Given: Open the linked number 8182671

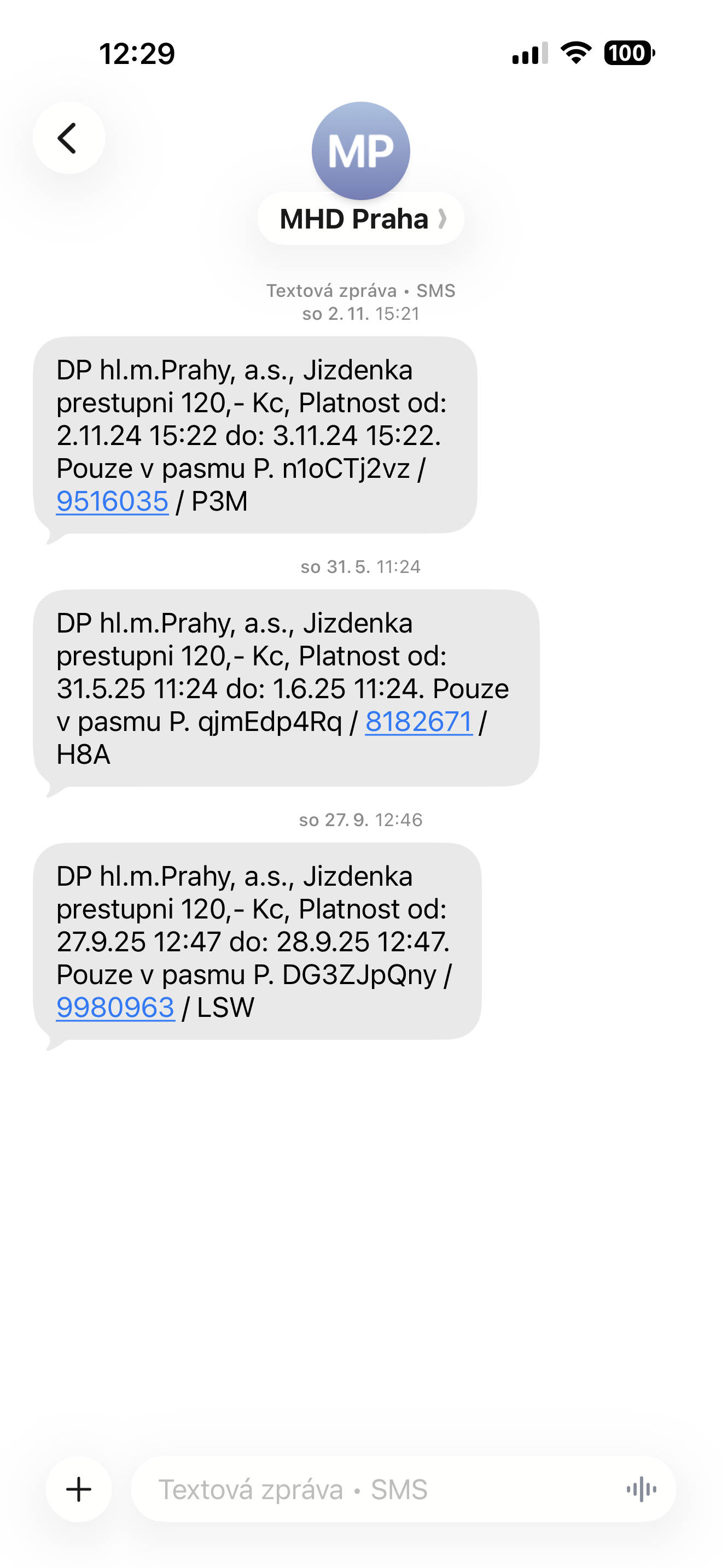Looking at the screenshot, I should (418, 722).
